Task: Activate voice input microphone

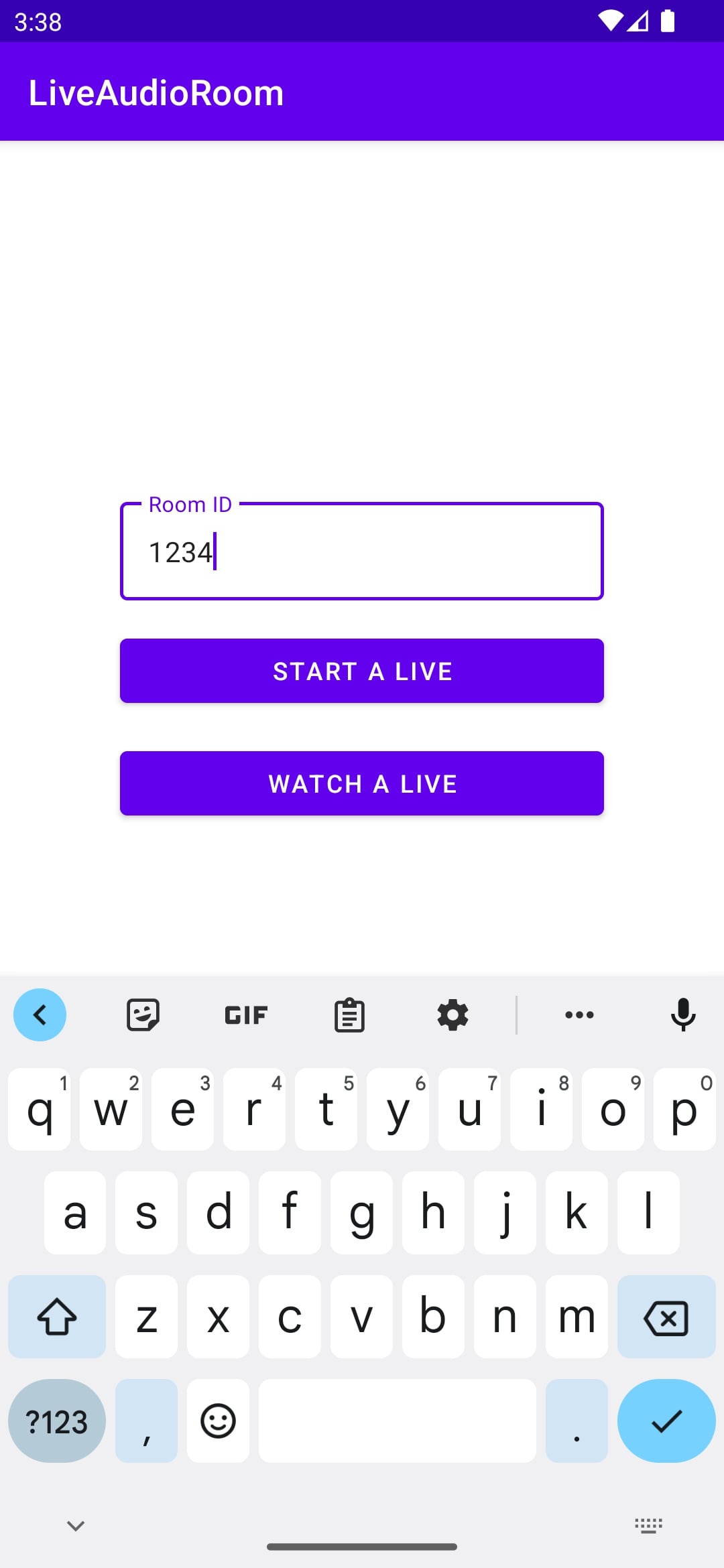Action: pyautogui.click(x=682, y=1015)
